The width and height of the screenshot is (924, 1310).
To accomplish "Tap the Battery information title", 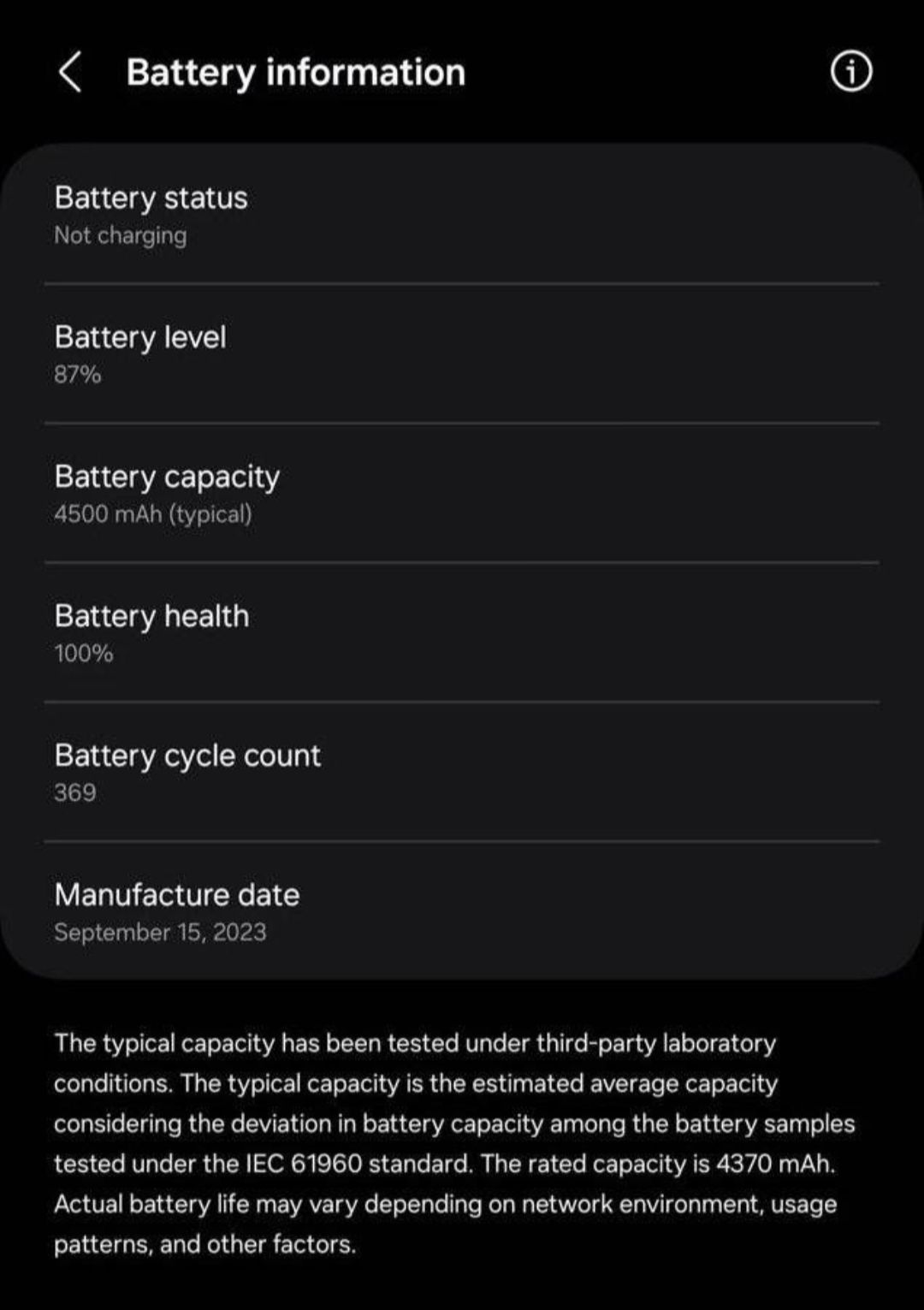I will 295,73.
